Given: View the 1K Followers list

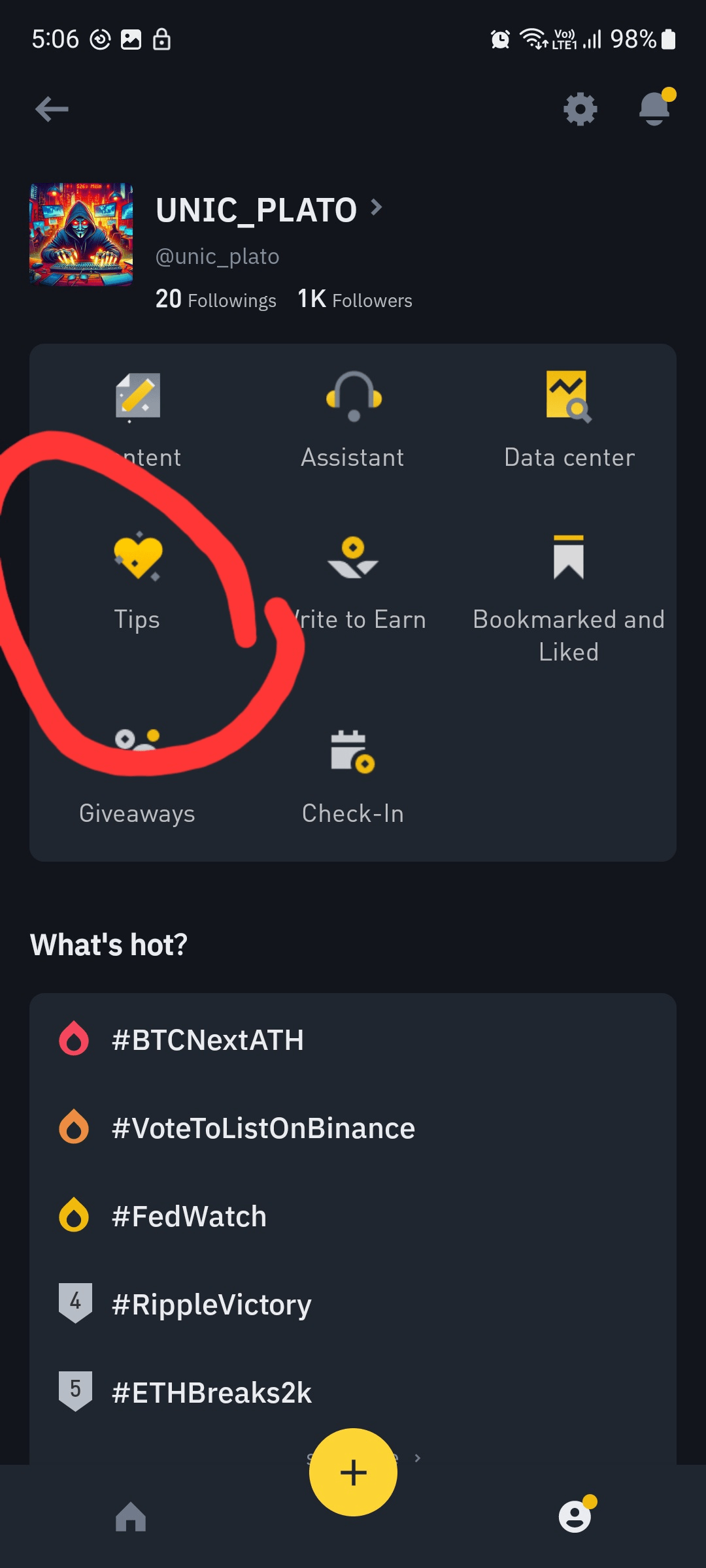Looking at the screenshot, I should click(355, 300).
